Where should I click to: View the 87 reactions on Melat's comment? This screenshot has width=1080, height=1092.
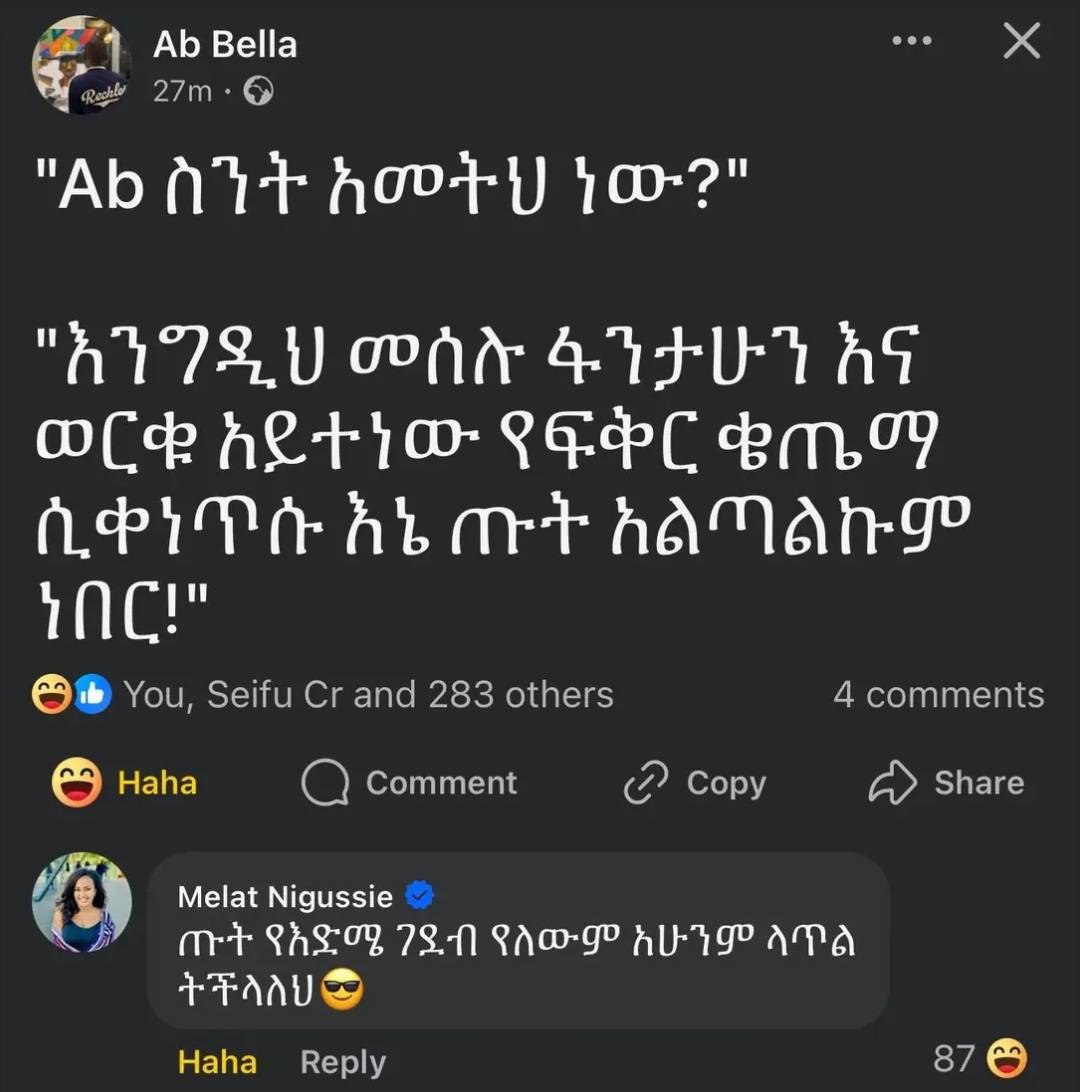(980, 1058)
